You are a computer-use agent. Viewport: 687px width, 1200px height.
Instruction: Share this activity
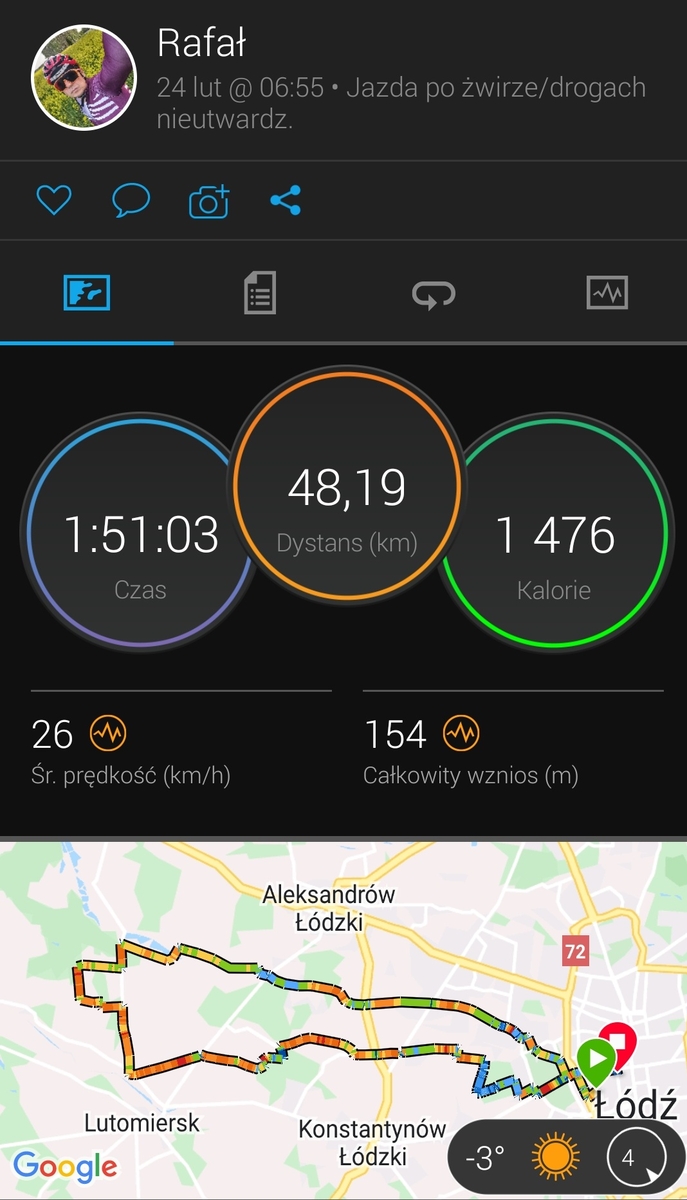coord(286,201)
